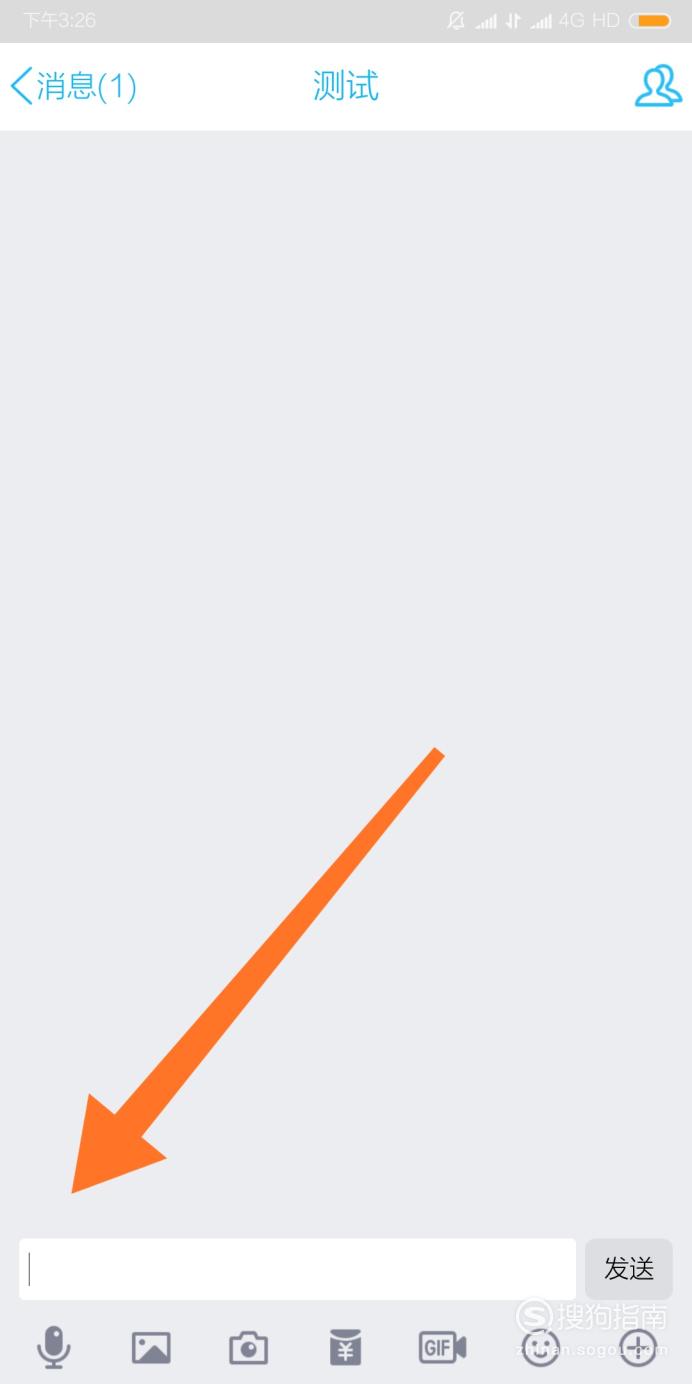Image resolution: width=692 pixels, height=1384 pixels.
Task: Open the red packet icon
Action: 345,1347
